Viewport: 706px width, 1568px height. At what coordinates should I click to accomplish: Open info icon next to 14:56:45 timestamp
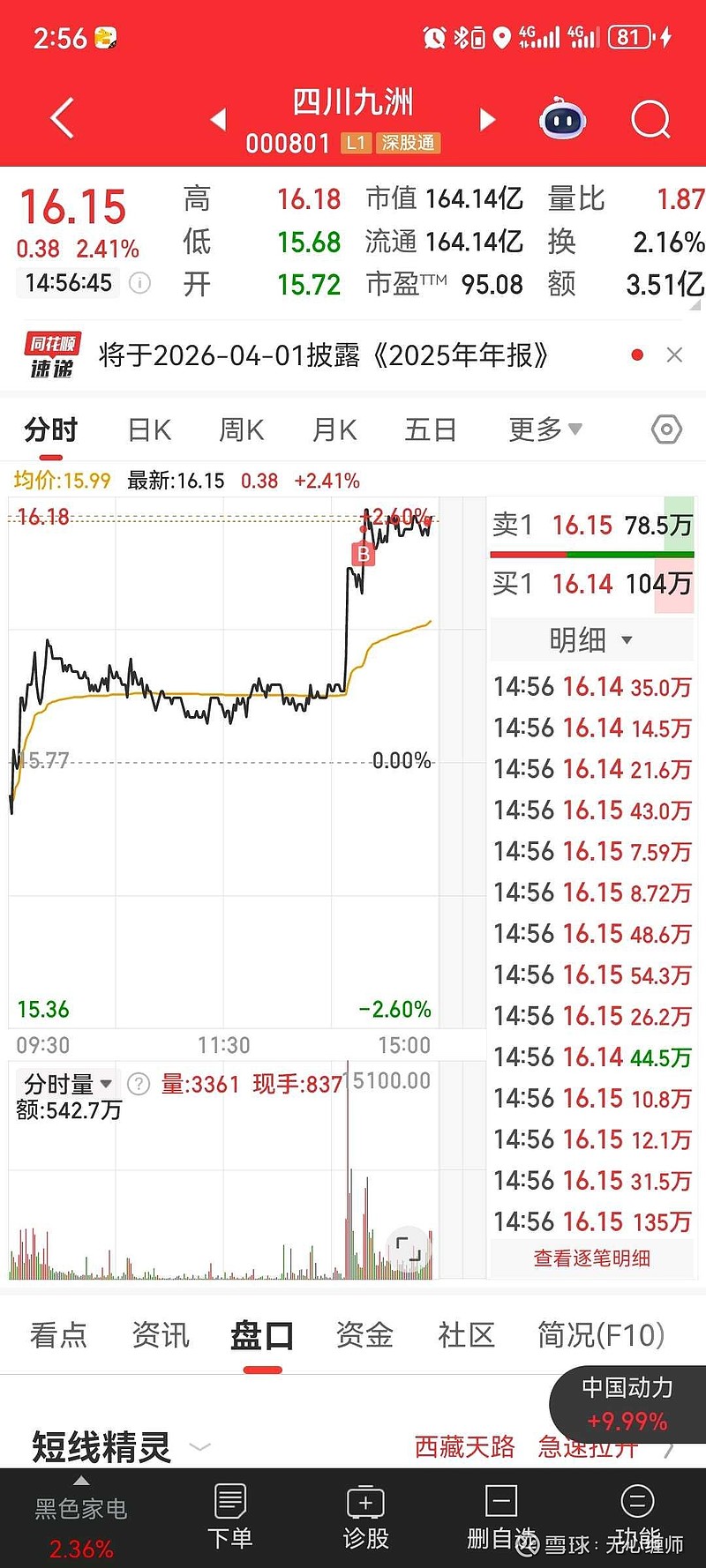pyautogui.click(x=141, y=284)
